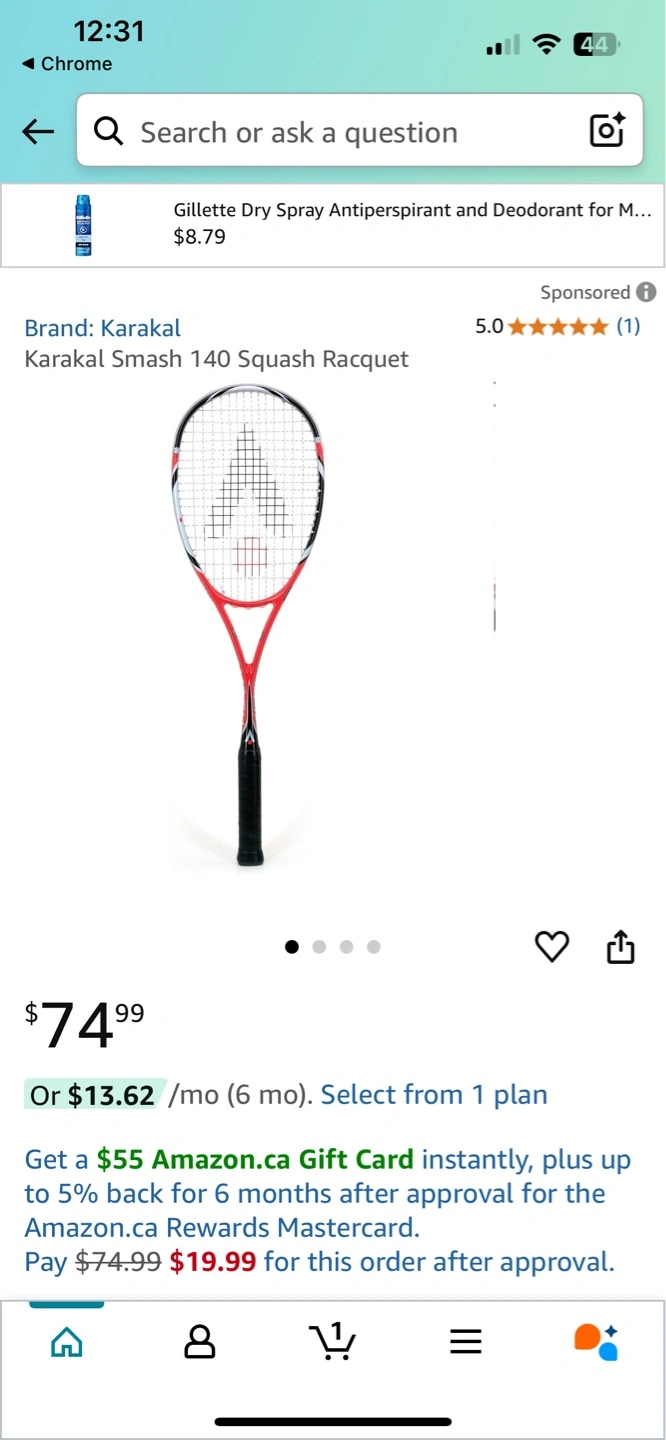This screenshot has width=666, height=1440.
Task: Open the Rufus AI assistant tab
Action: tap(597, 1341)
